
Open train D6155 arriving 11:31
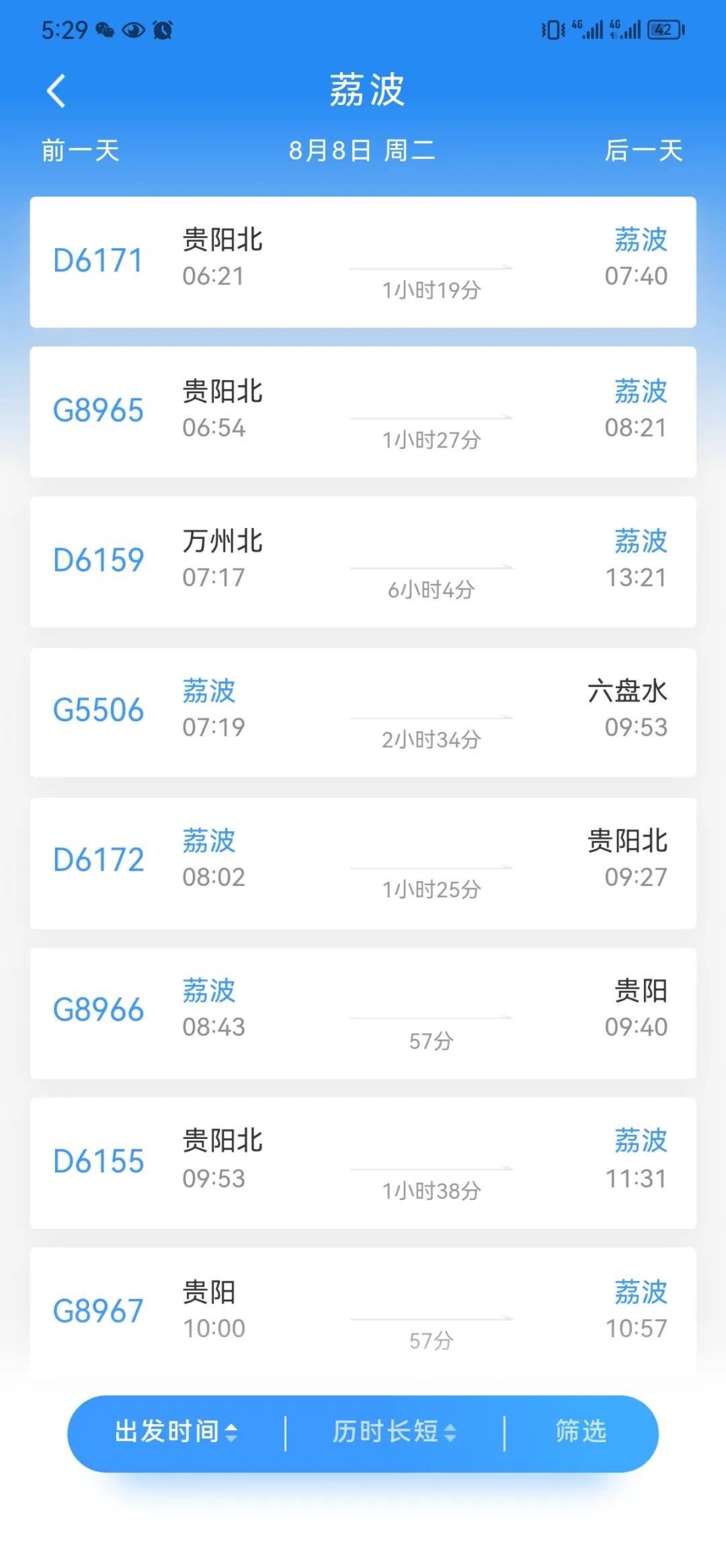(x=363, y=1163)
